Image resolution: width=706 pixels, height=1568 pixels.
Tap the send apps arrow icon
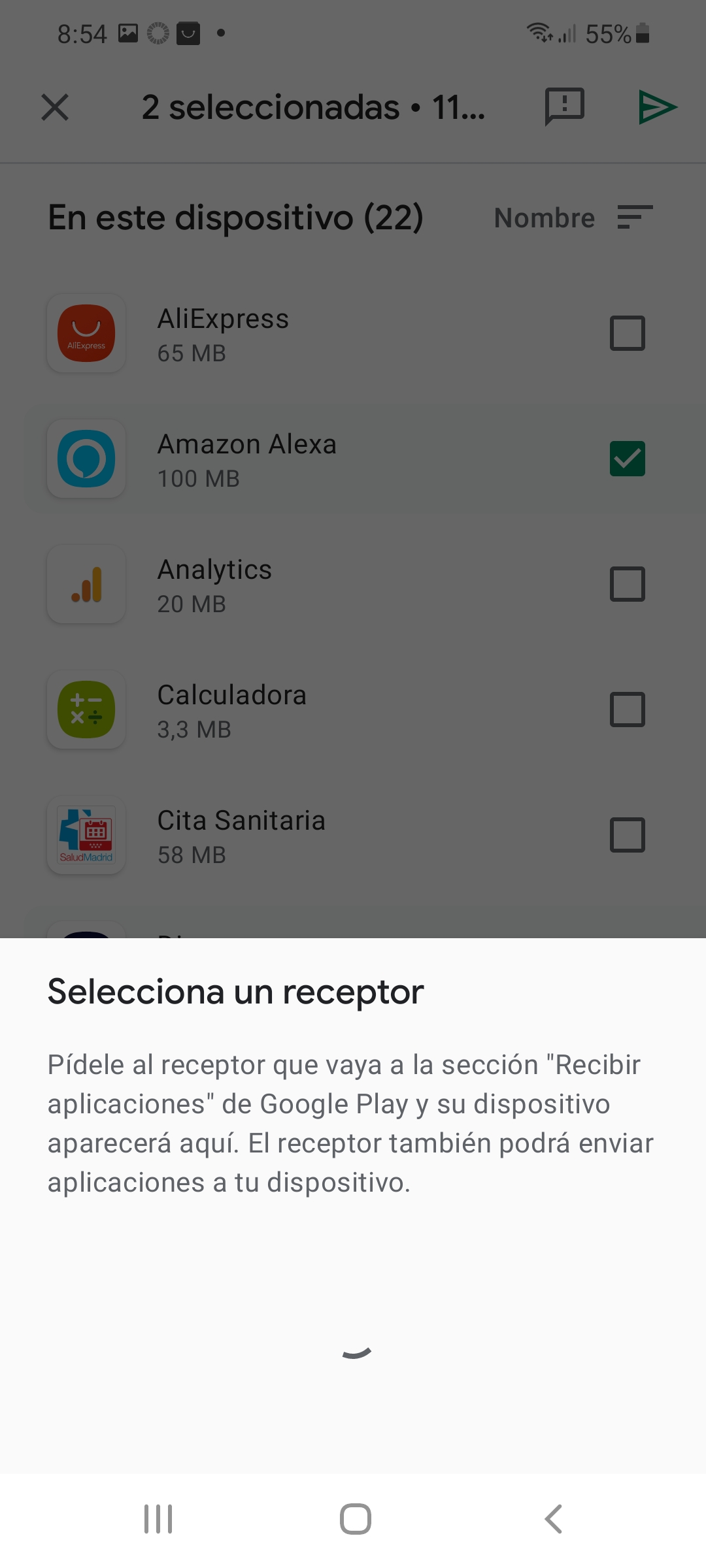pyautogui.click(x=659, y=107)
